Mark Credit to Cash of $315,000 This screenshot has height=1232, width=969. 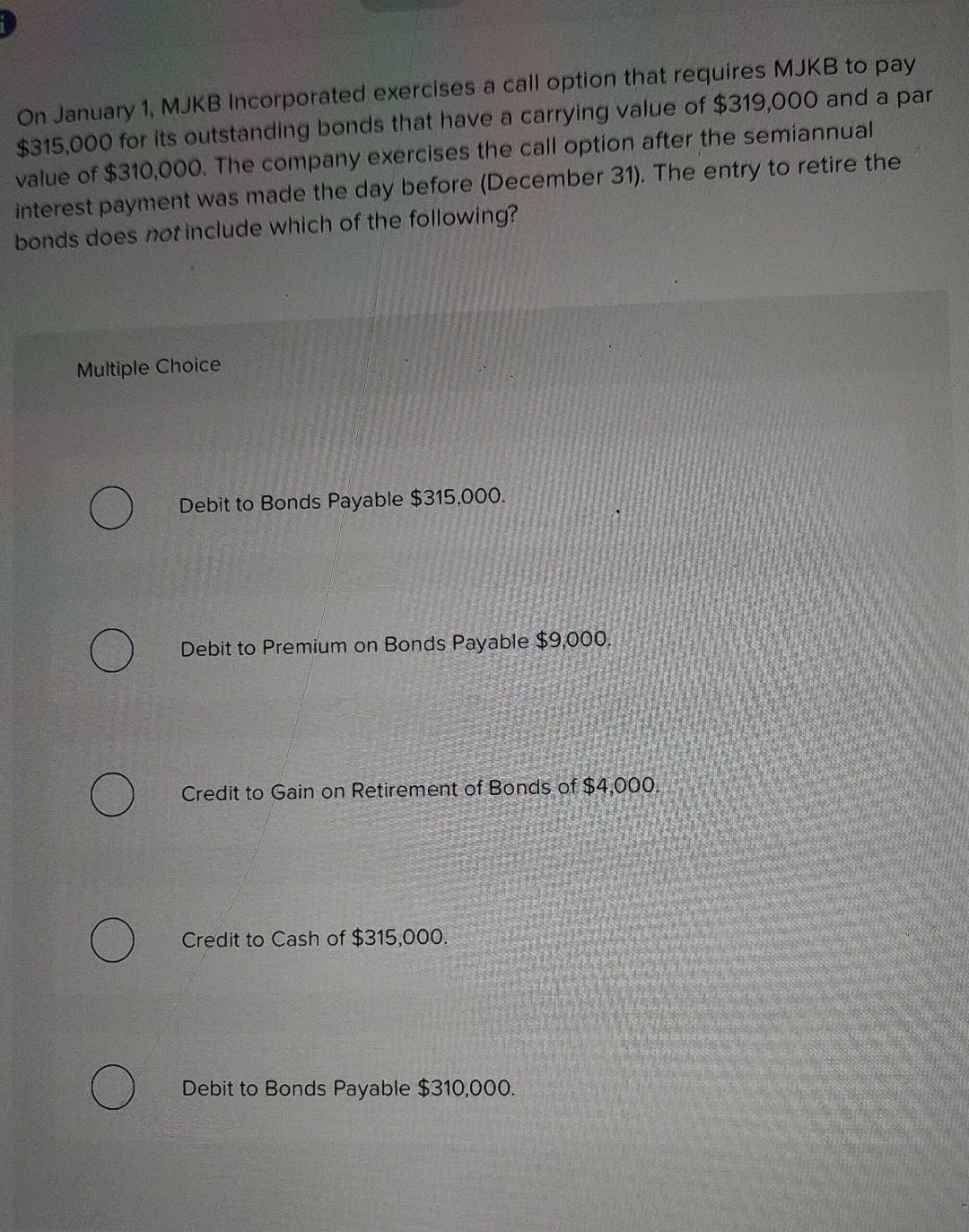pyautogui.click(x=112, y=940)
